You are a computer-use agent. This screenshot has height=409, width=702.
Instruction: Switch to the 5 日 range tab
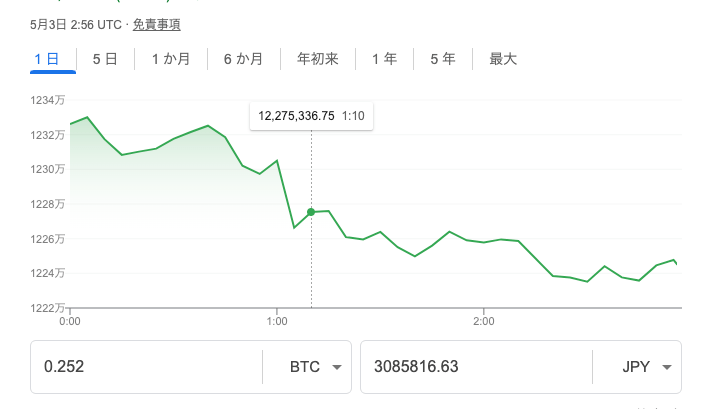(x=105, y=59)
